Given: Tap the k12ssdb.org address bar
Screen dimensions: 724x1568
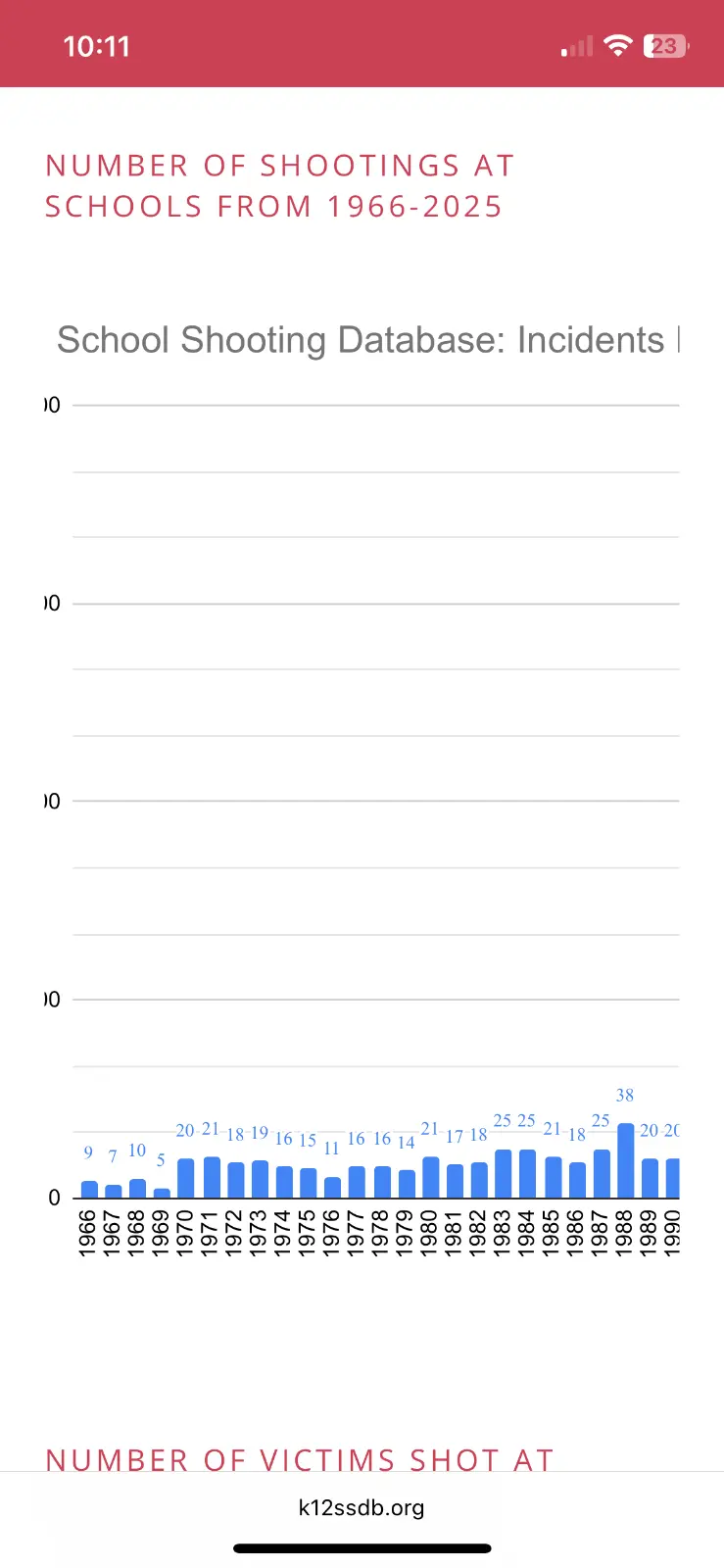Looking at the screenshot, I should (362, 1507).
